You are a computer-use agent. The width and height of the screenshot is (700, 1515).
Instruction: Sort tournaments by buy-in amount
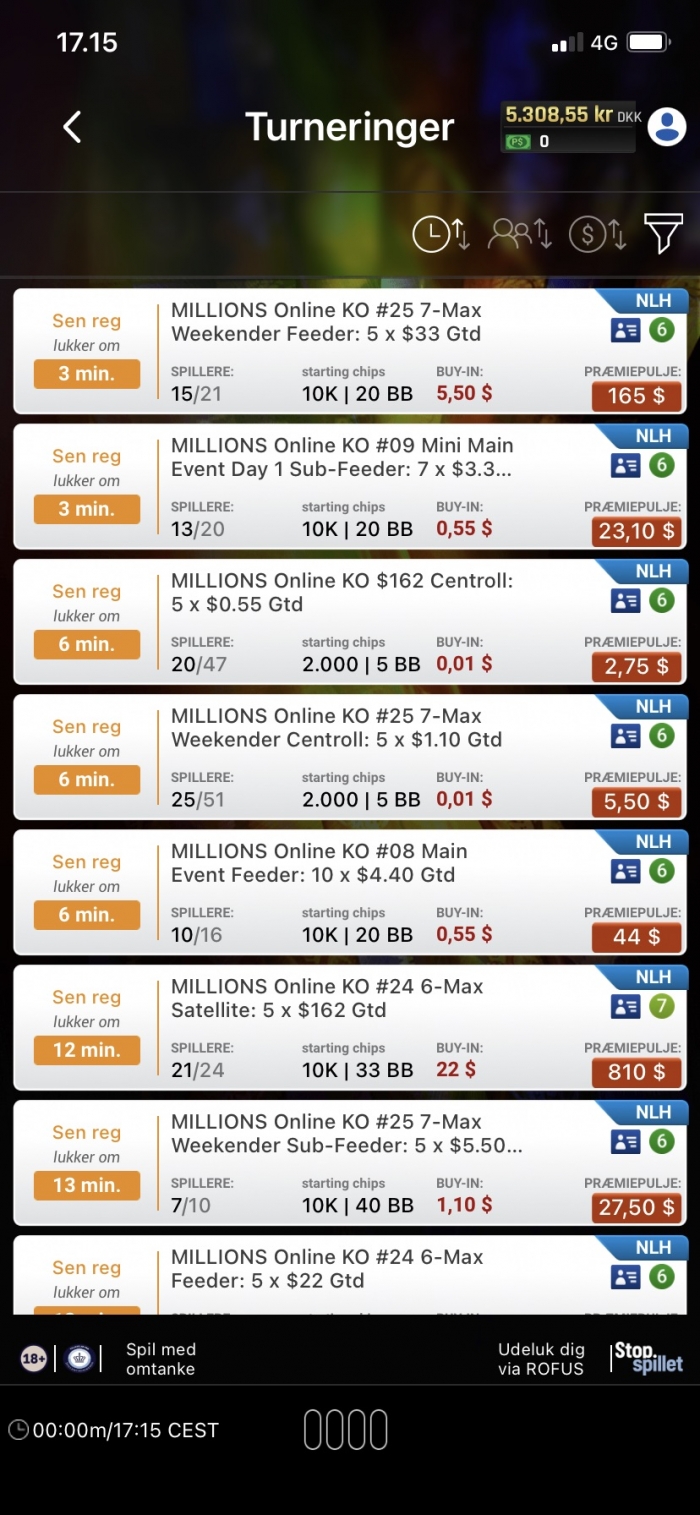(597, 234)
